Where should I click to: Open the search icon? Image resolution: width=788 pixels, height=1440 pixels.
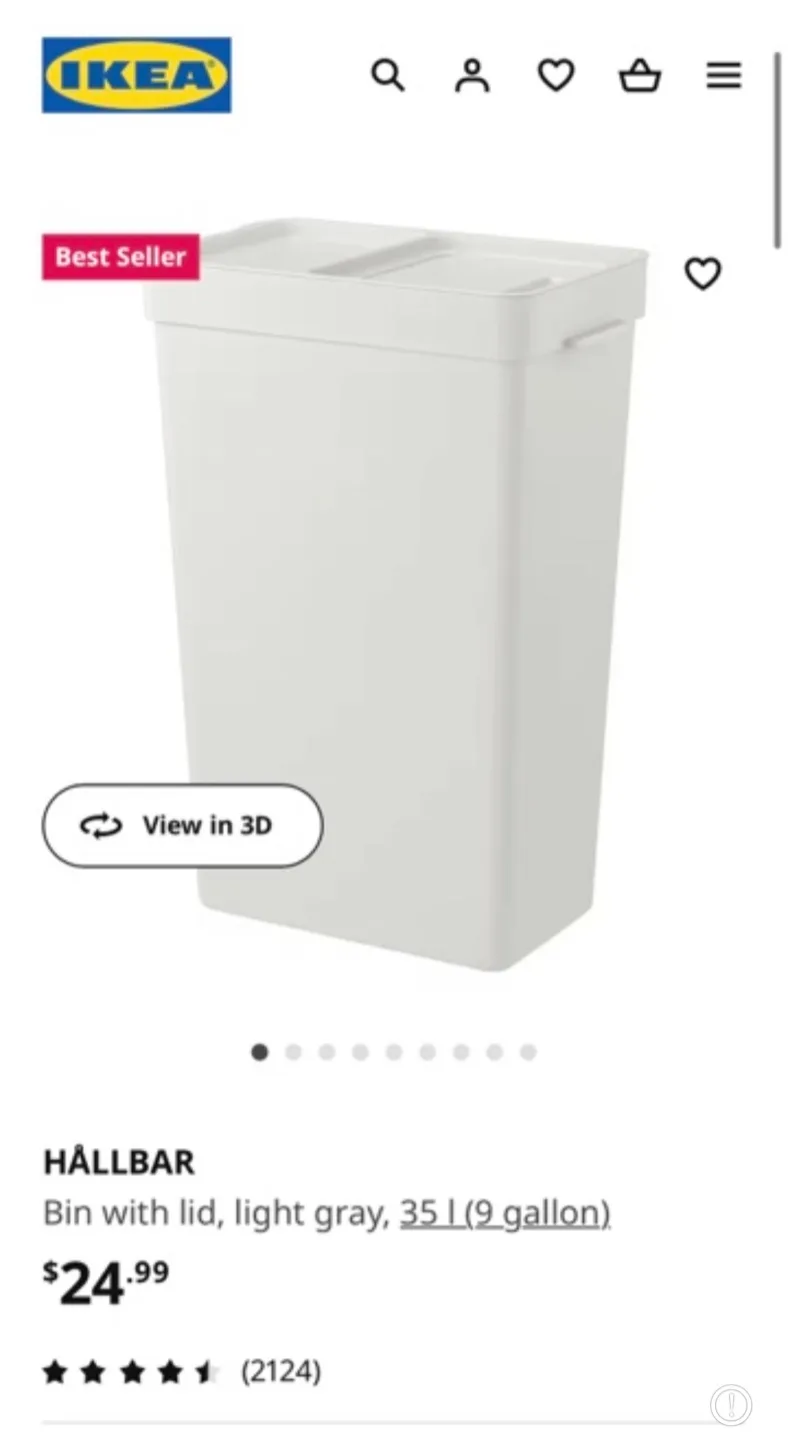[x=389, y=75]
